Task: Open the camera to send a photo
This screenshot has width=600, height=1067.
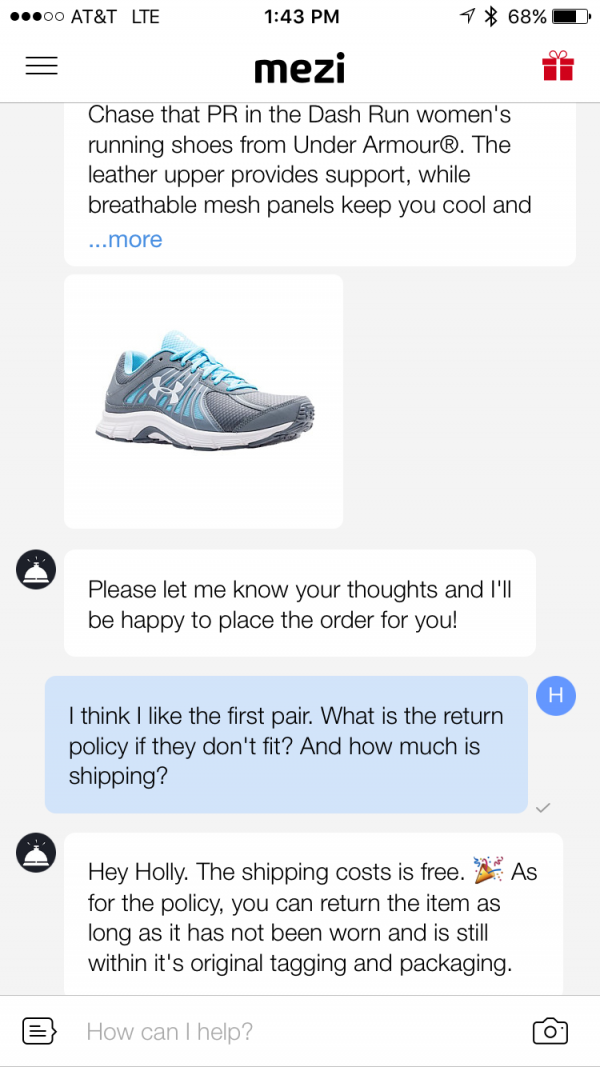Action: point(550,1031)
